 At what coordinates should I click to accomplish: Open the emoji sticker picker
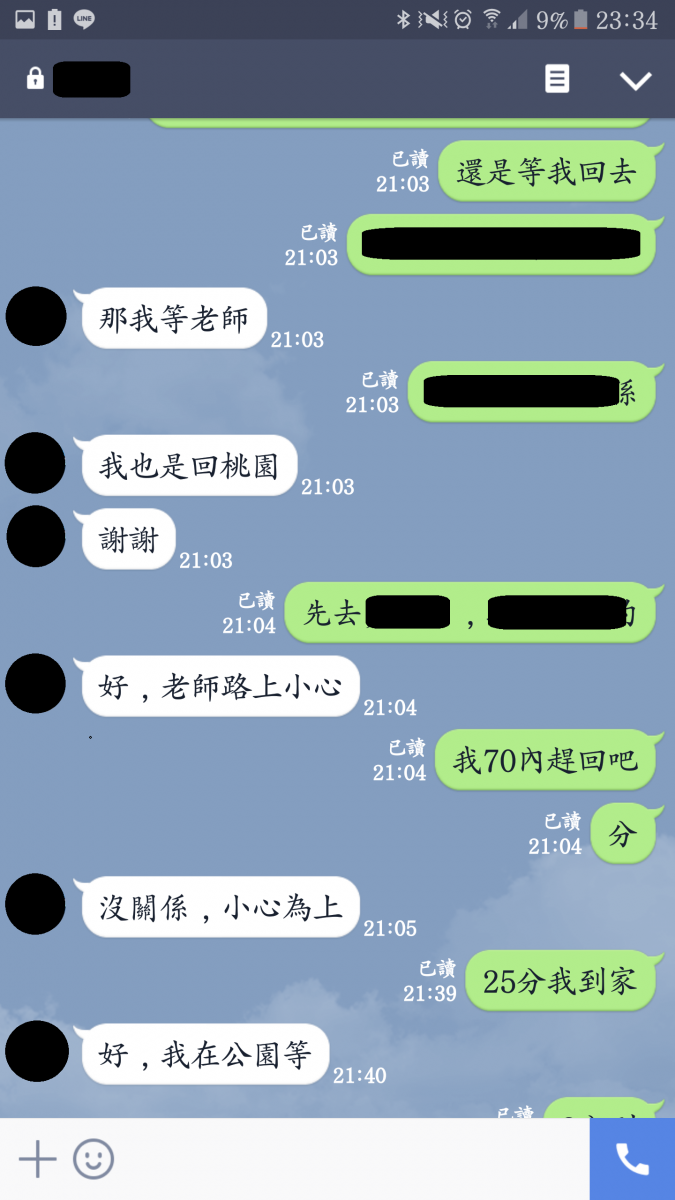(x=93, y=1159)
